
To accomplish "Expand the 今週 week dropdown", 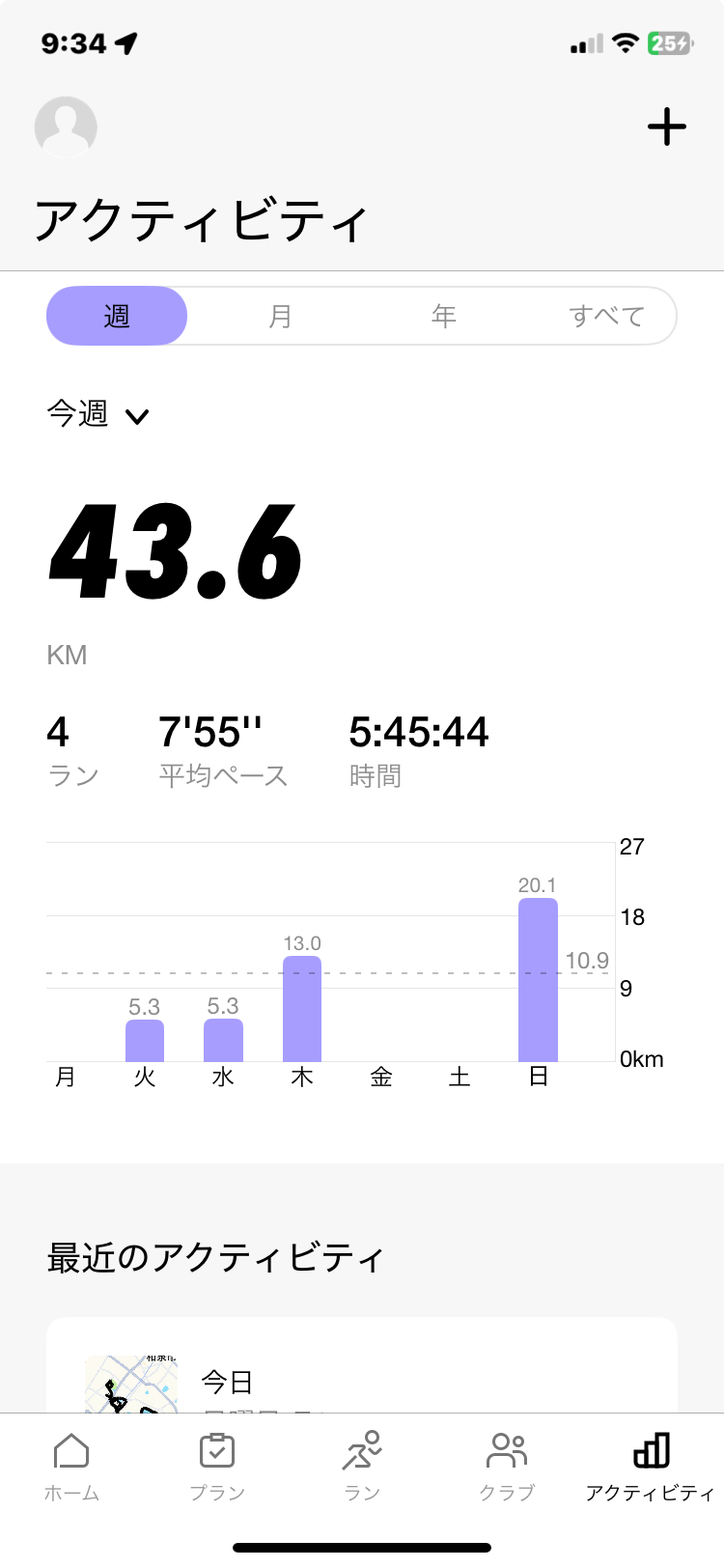I will pyautogui.click(x=97, y=414).
